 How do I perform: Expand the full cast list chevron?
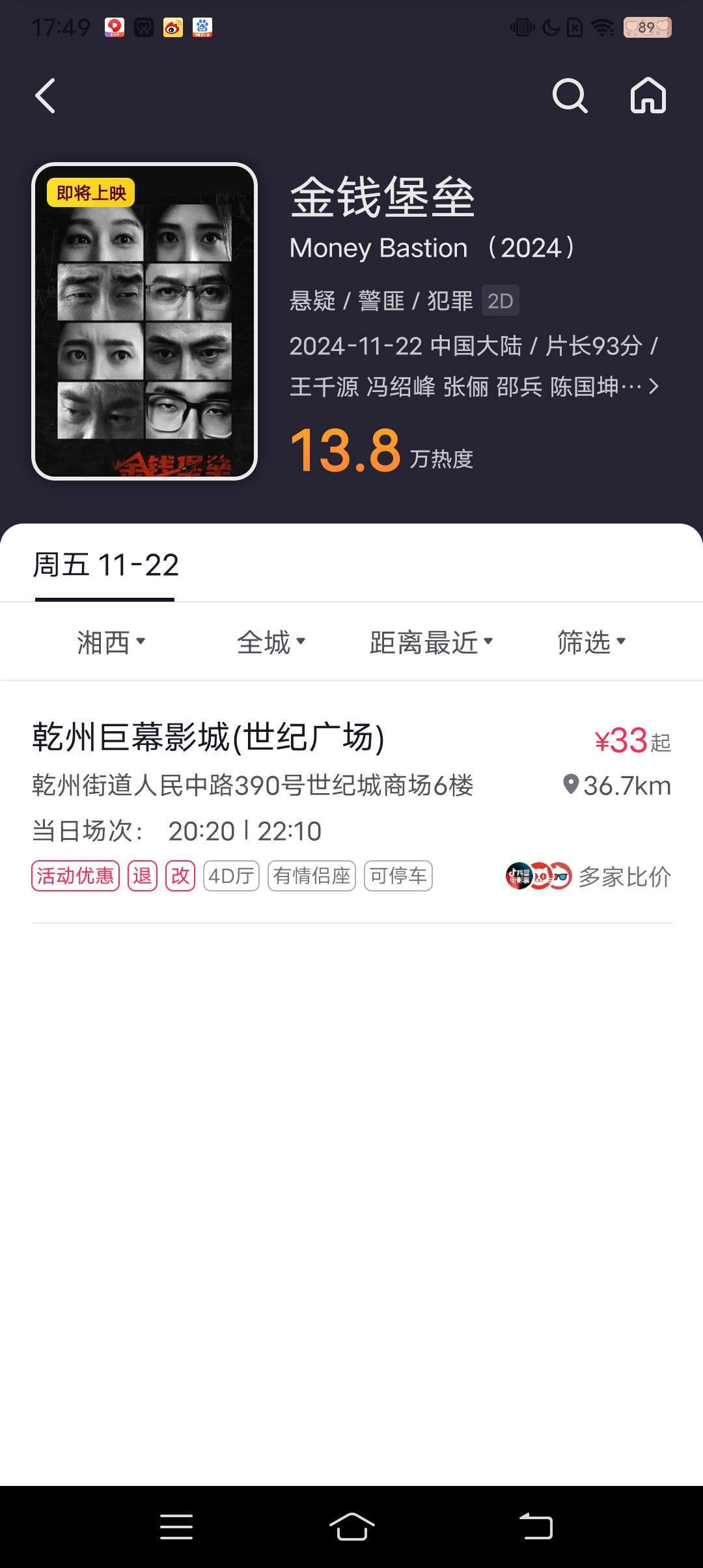pyautogui.click(x=654, y=387)
